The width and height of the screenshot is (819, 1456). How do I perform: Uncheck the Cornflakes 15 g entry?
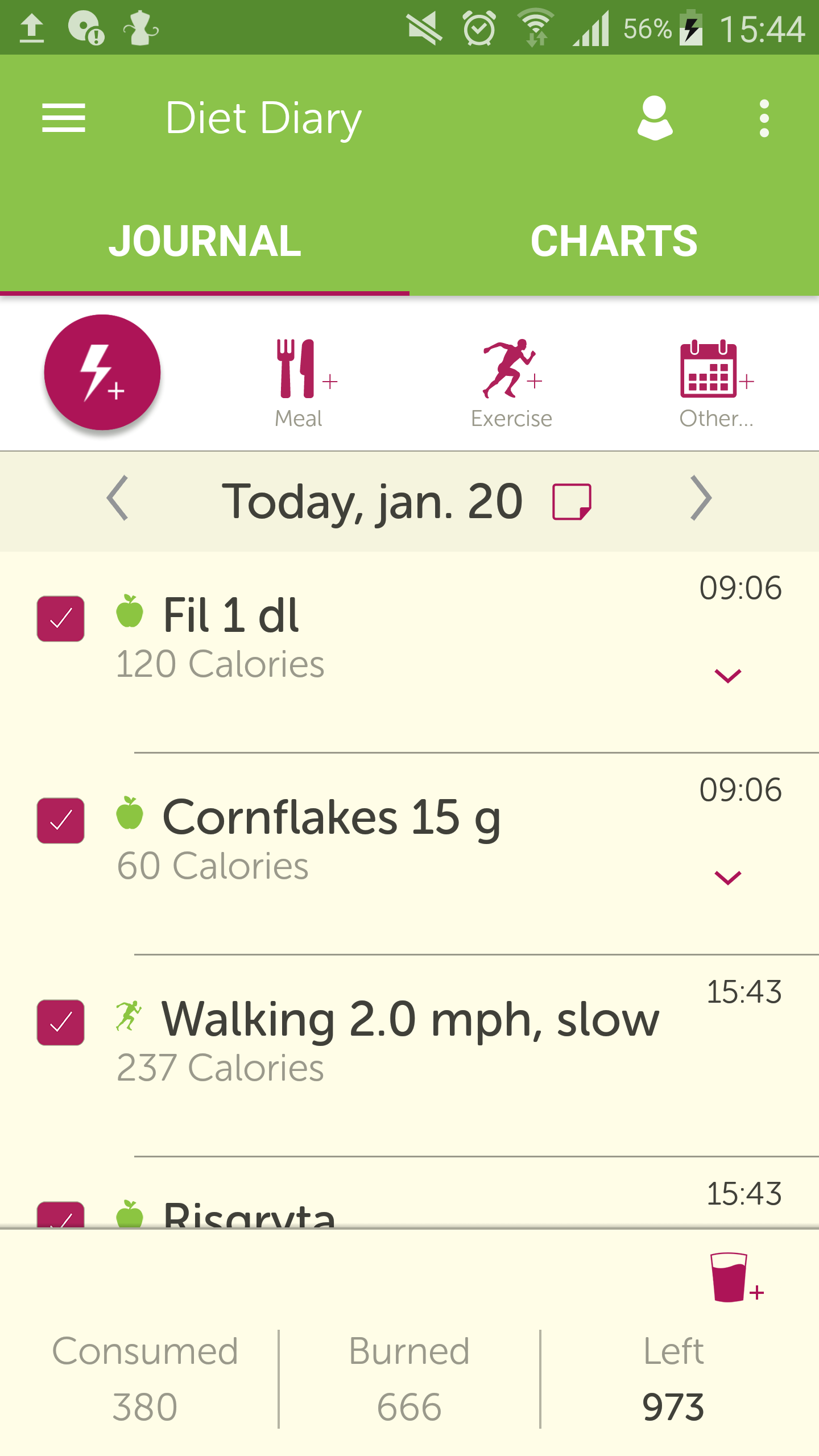pyautogui.click(x=61, y=820)
